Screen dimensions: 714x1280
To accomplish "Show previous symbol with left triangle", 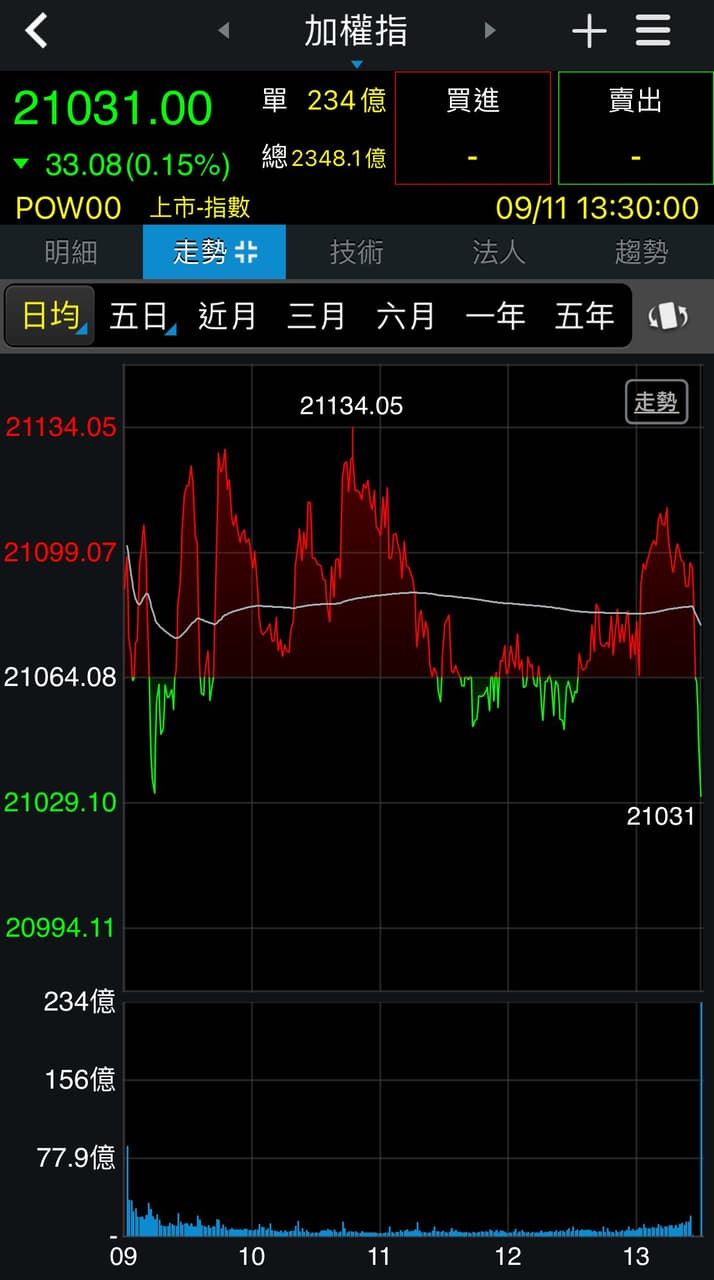I will pos(223,31).
